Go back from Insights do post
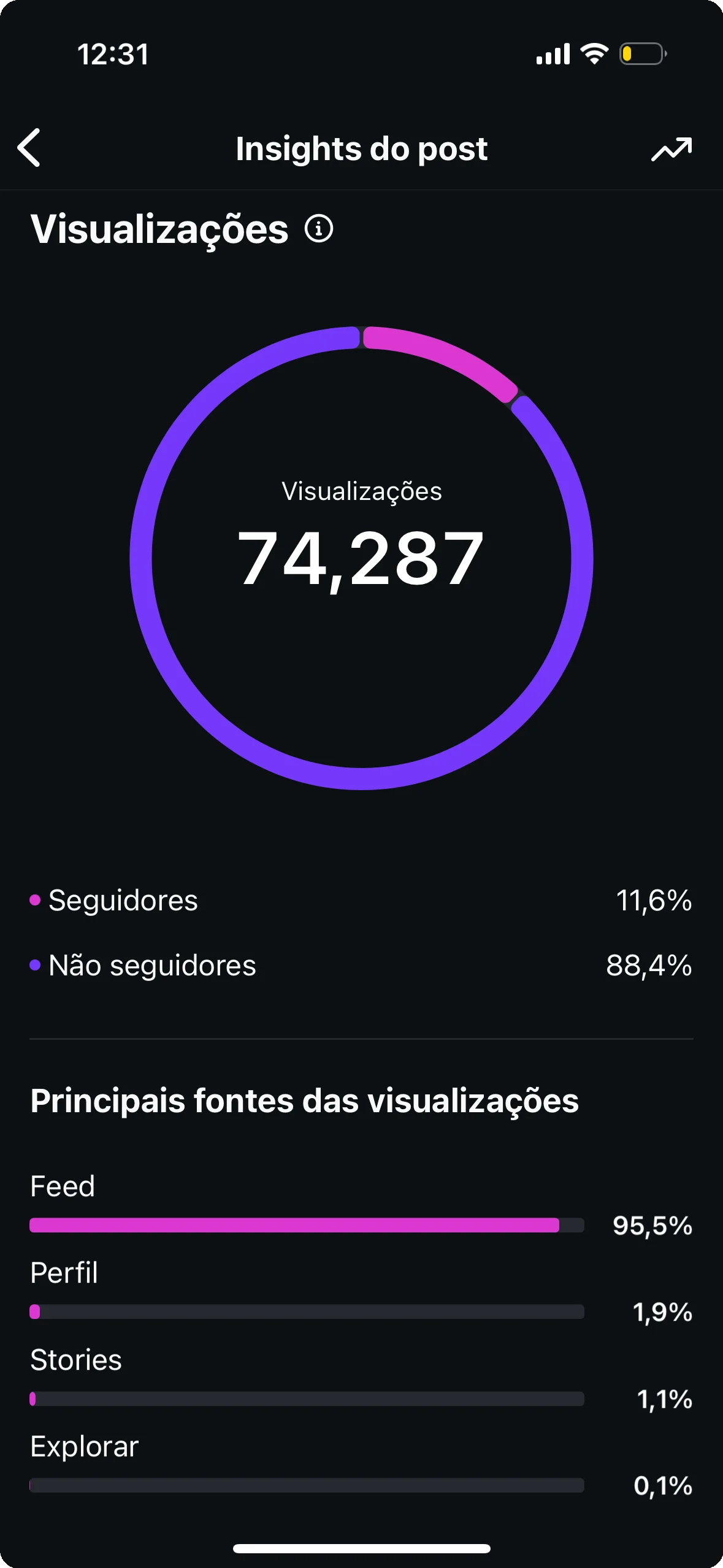Viewport: 723px width, 1568px height. (x=29, y=148)
